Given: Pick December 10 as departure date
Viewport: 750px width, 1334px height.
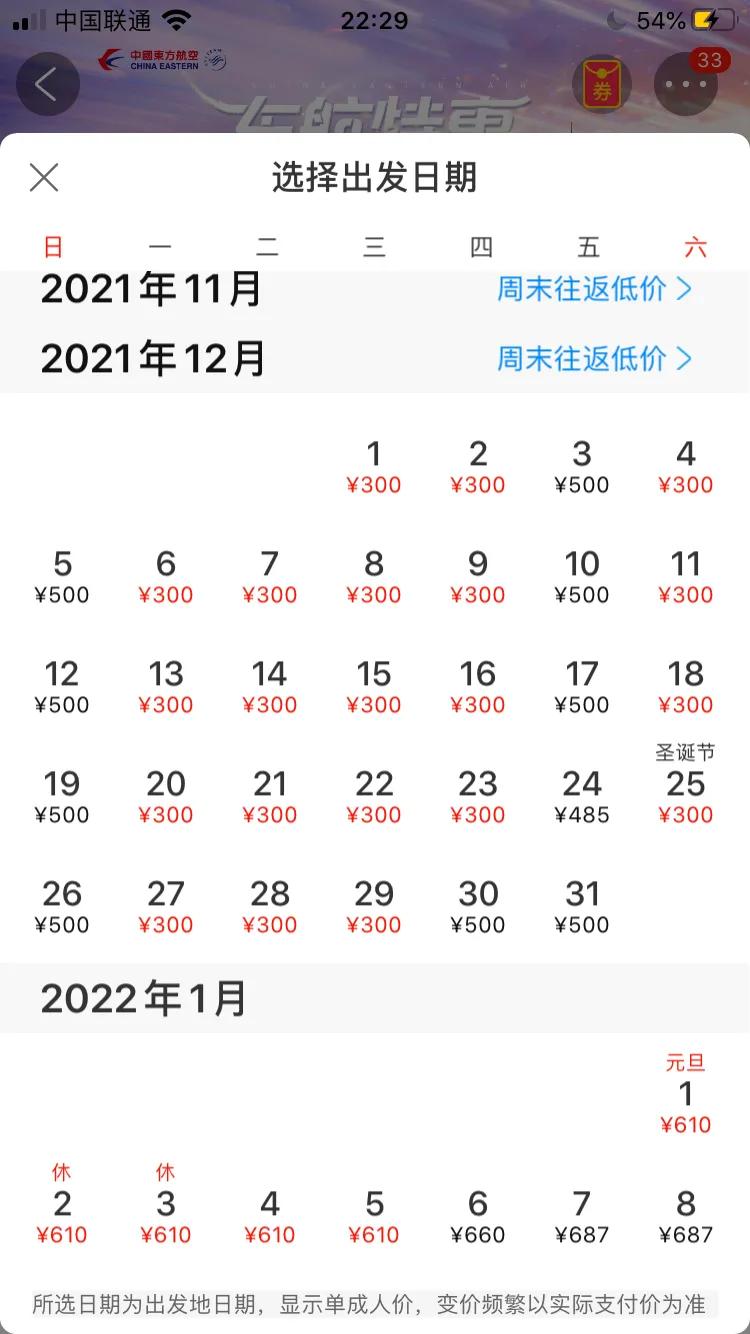Looking at the screenshot, I should coord(582,577).
